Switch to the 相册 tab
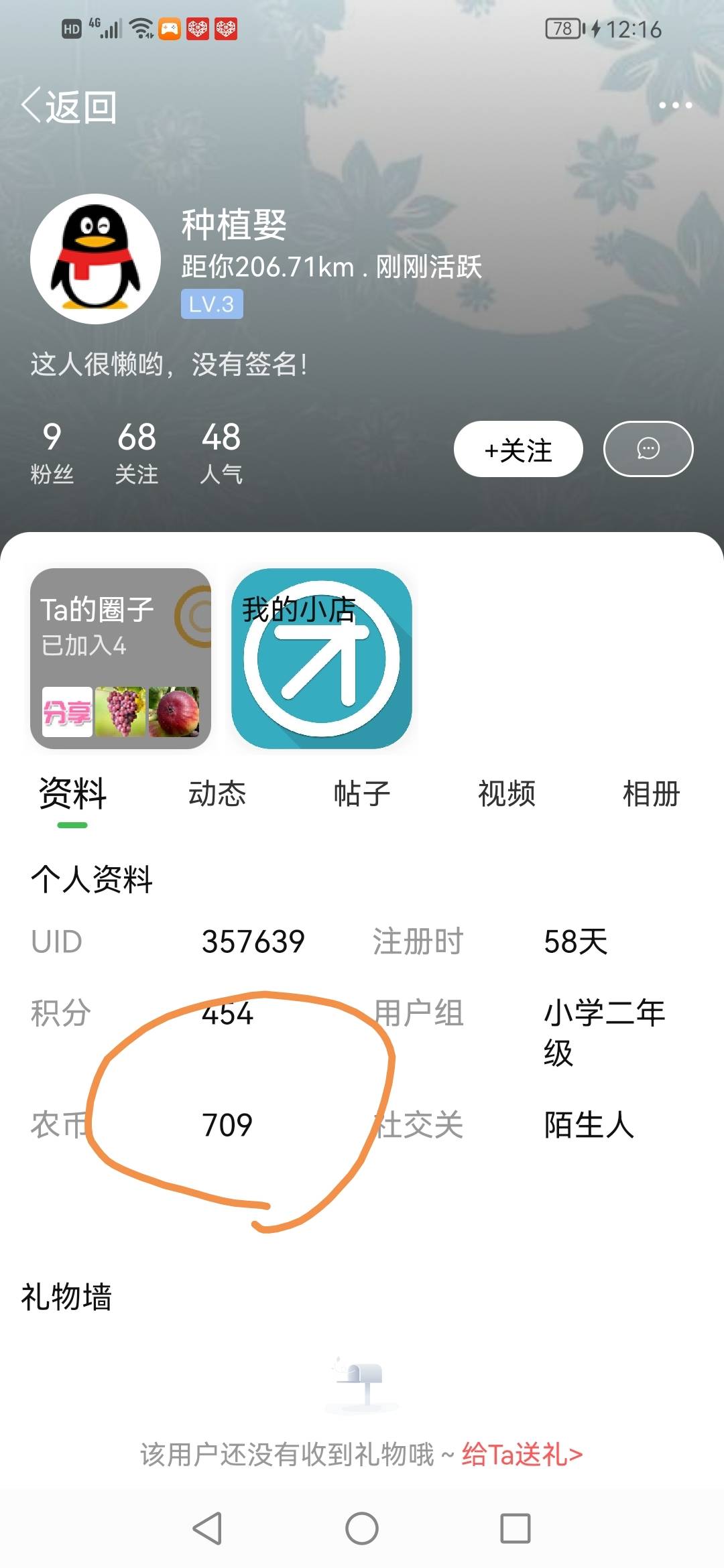 tap(651, 794)
